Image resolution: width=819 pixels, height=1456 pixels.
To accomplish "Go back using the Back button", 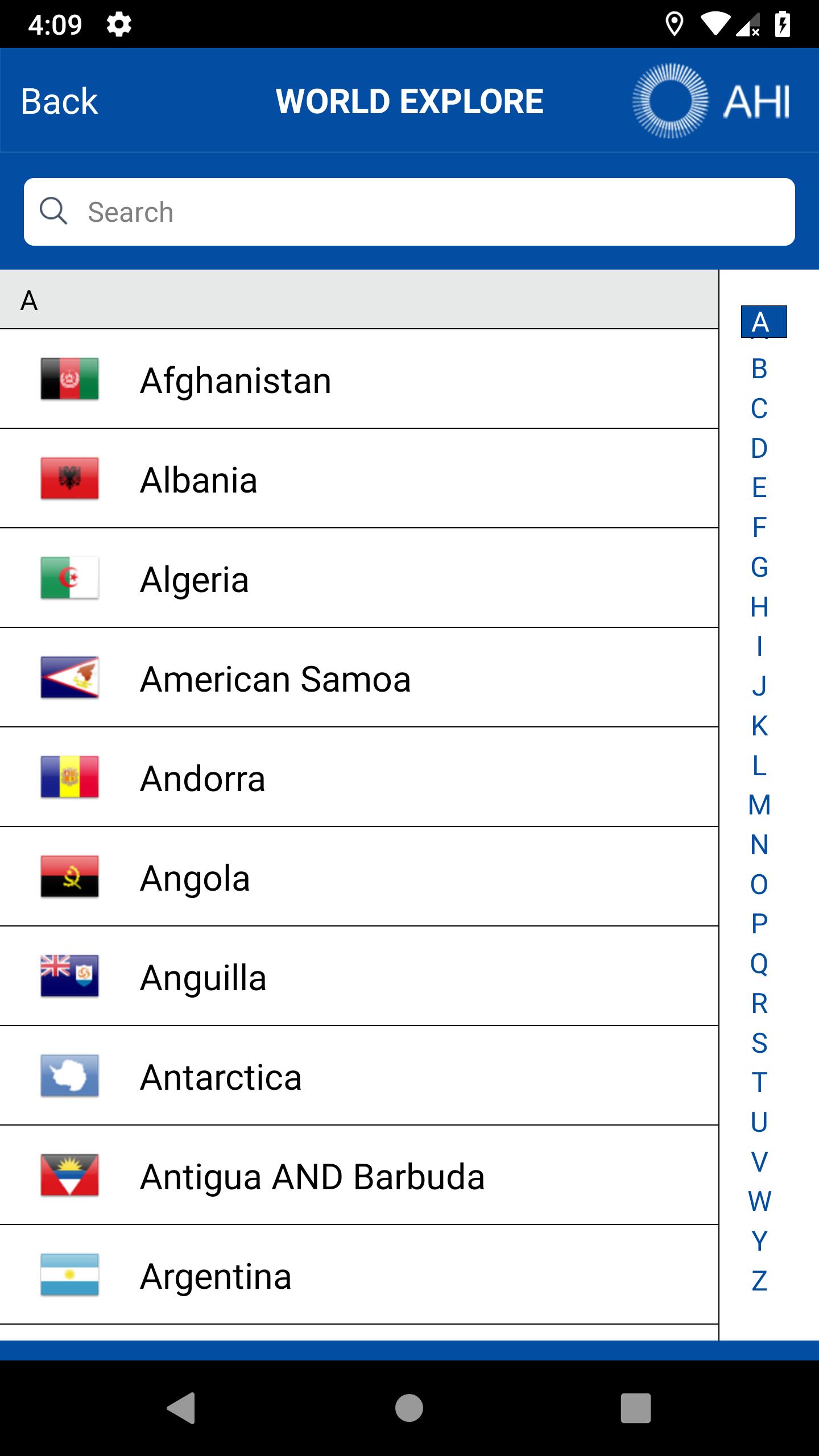I will point(59,101).
